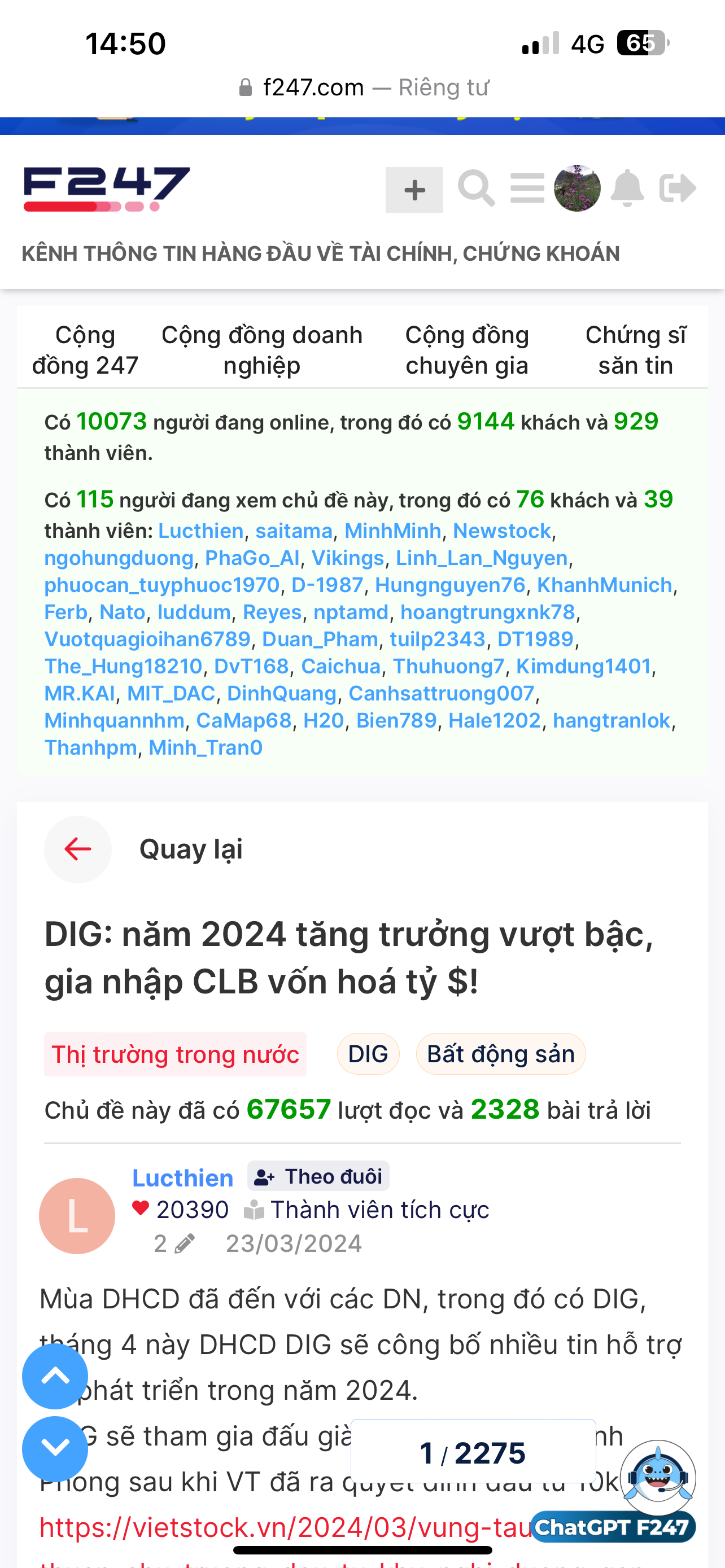The height and width of the screenshot is (1568, 725).
Task: Open the search magnifier icon
Action: (x=476, y=189)
